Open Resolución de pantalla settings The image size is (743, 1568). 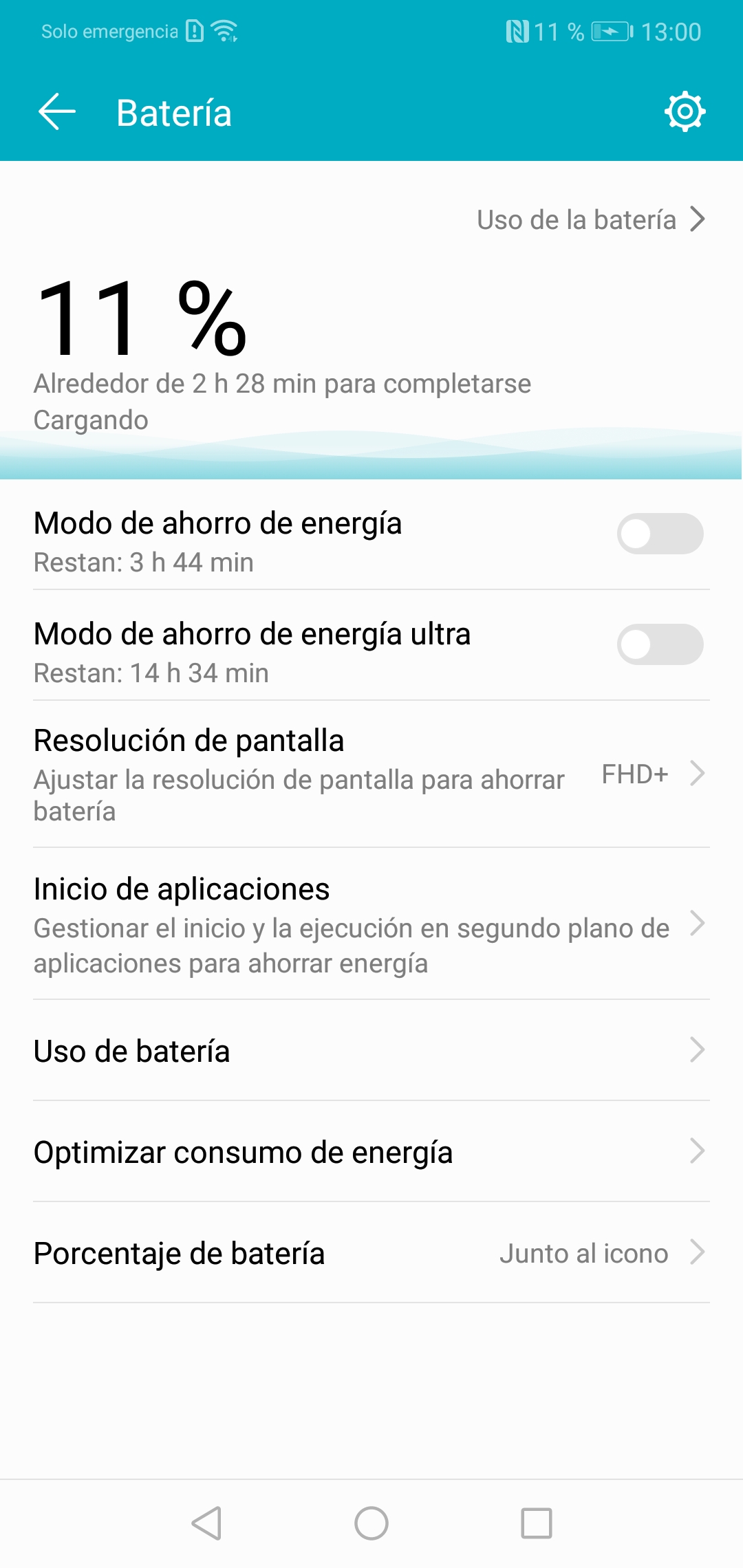click(x=371, y=774)
